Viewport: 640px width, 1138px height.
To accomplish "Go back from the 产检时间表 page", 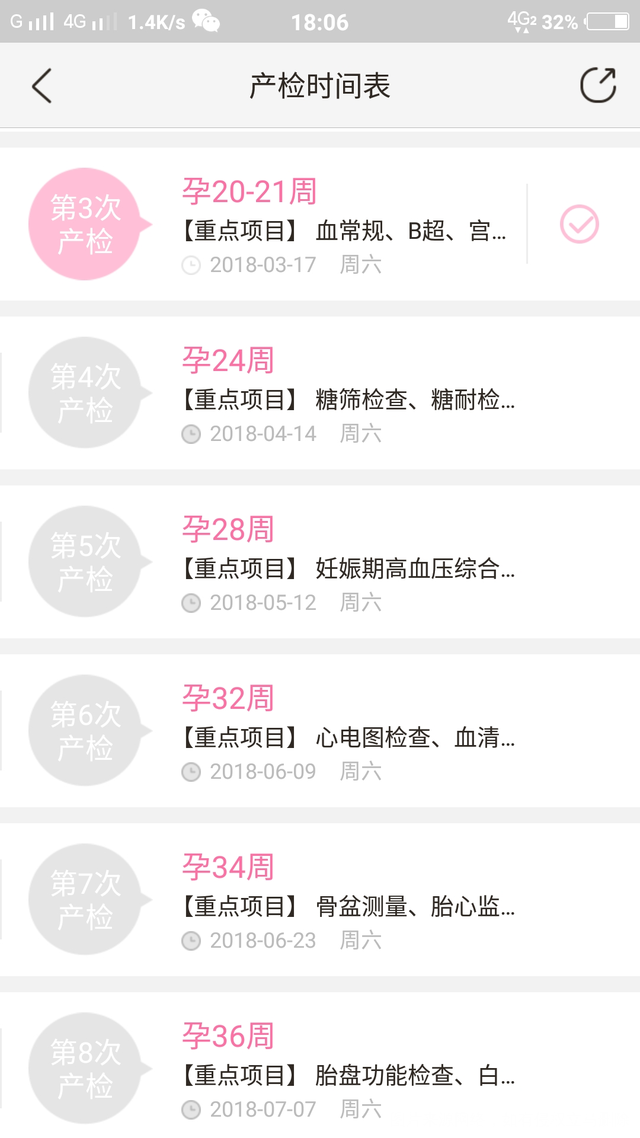I will [x=41, y=86].
